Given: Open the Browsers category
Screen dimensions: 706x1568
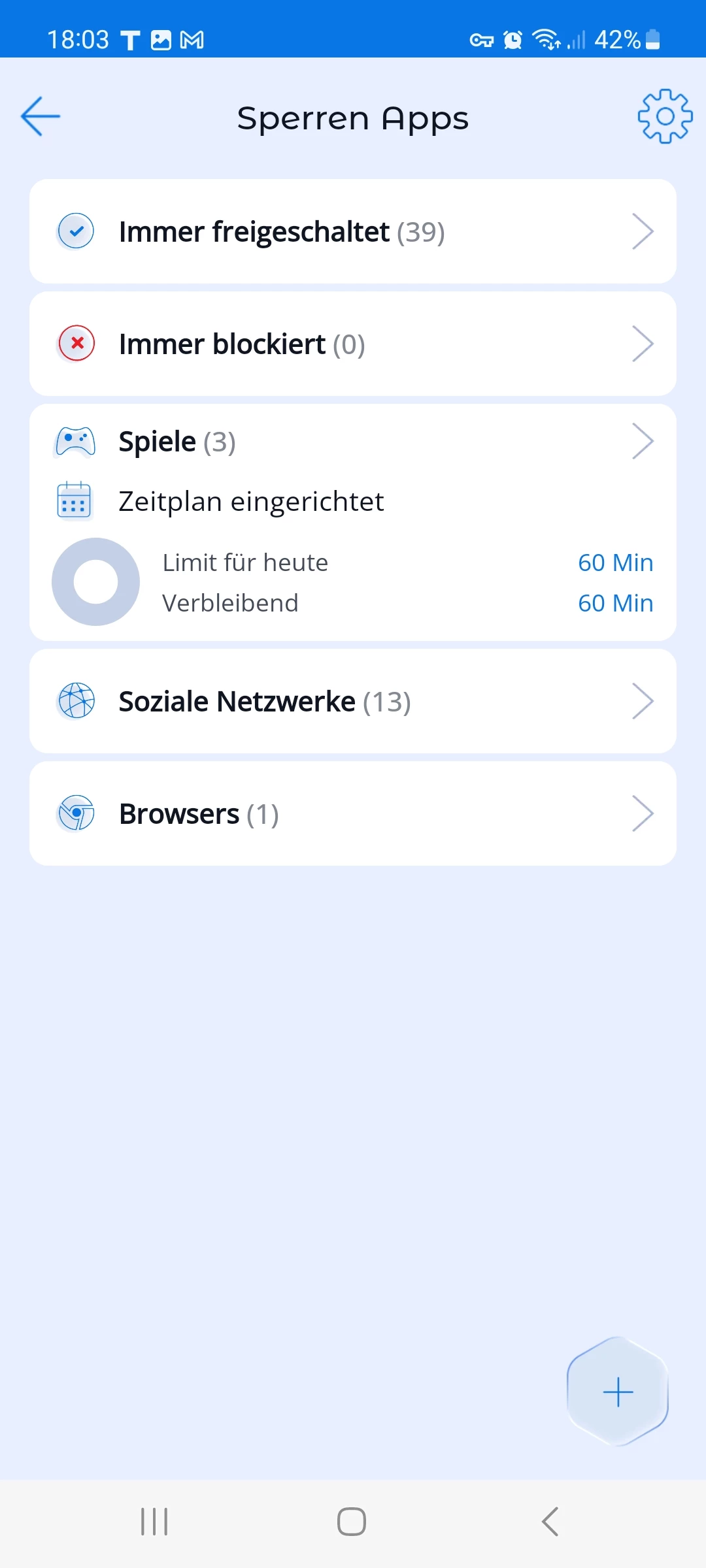Looking at the screenshot, I should coord(353,814).
